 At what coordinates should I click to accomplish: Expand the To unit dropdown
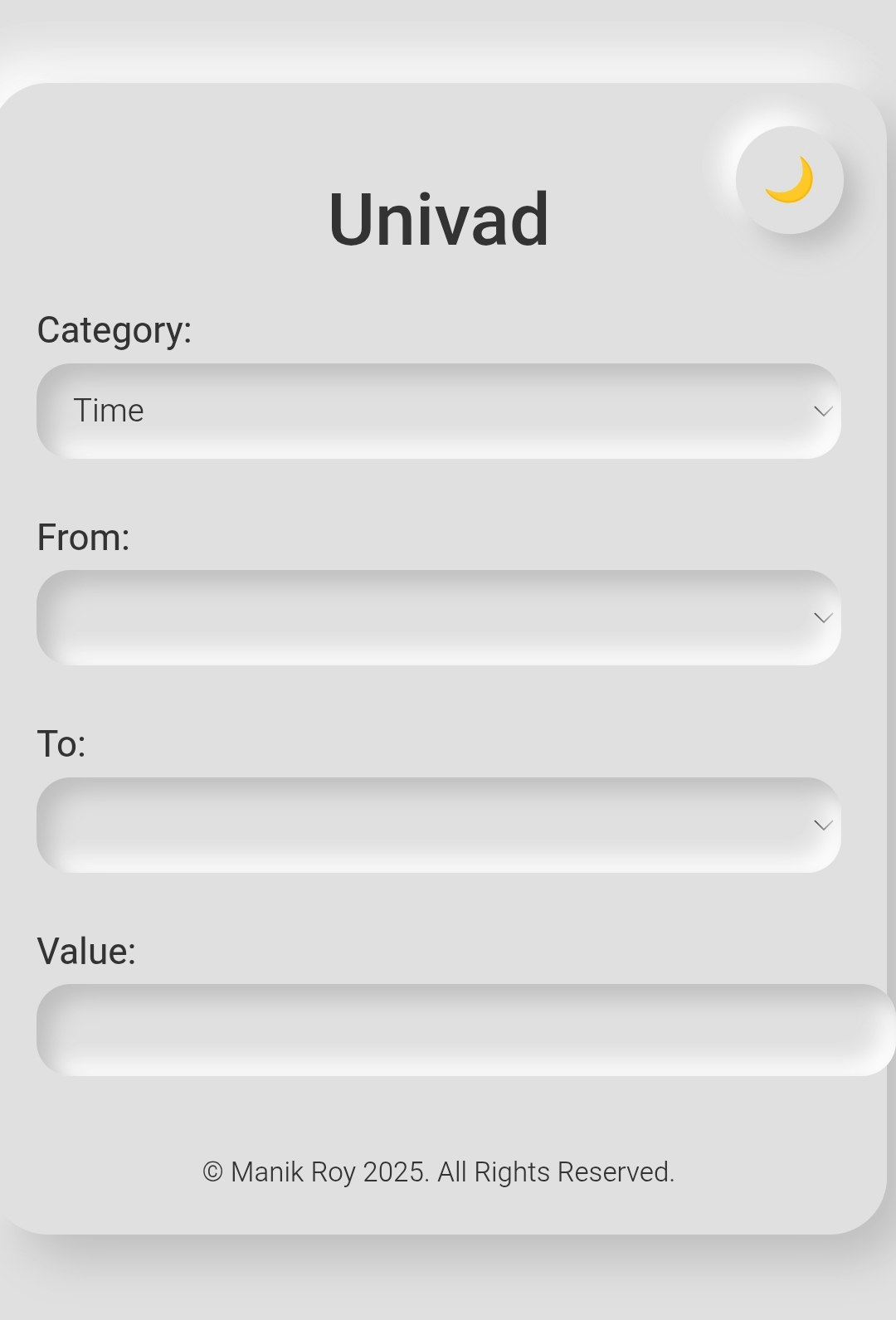440,825
